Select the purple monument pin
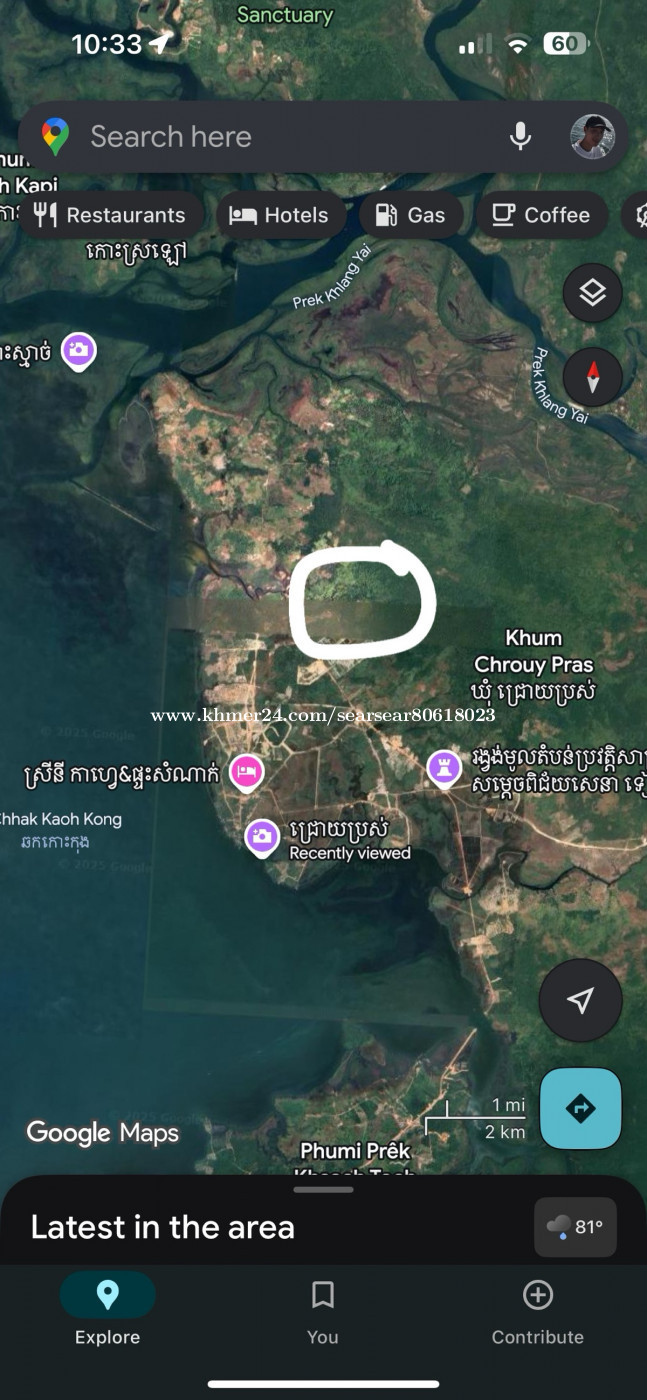 point(443,768)
